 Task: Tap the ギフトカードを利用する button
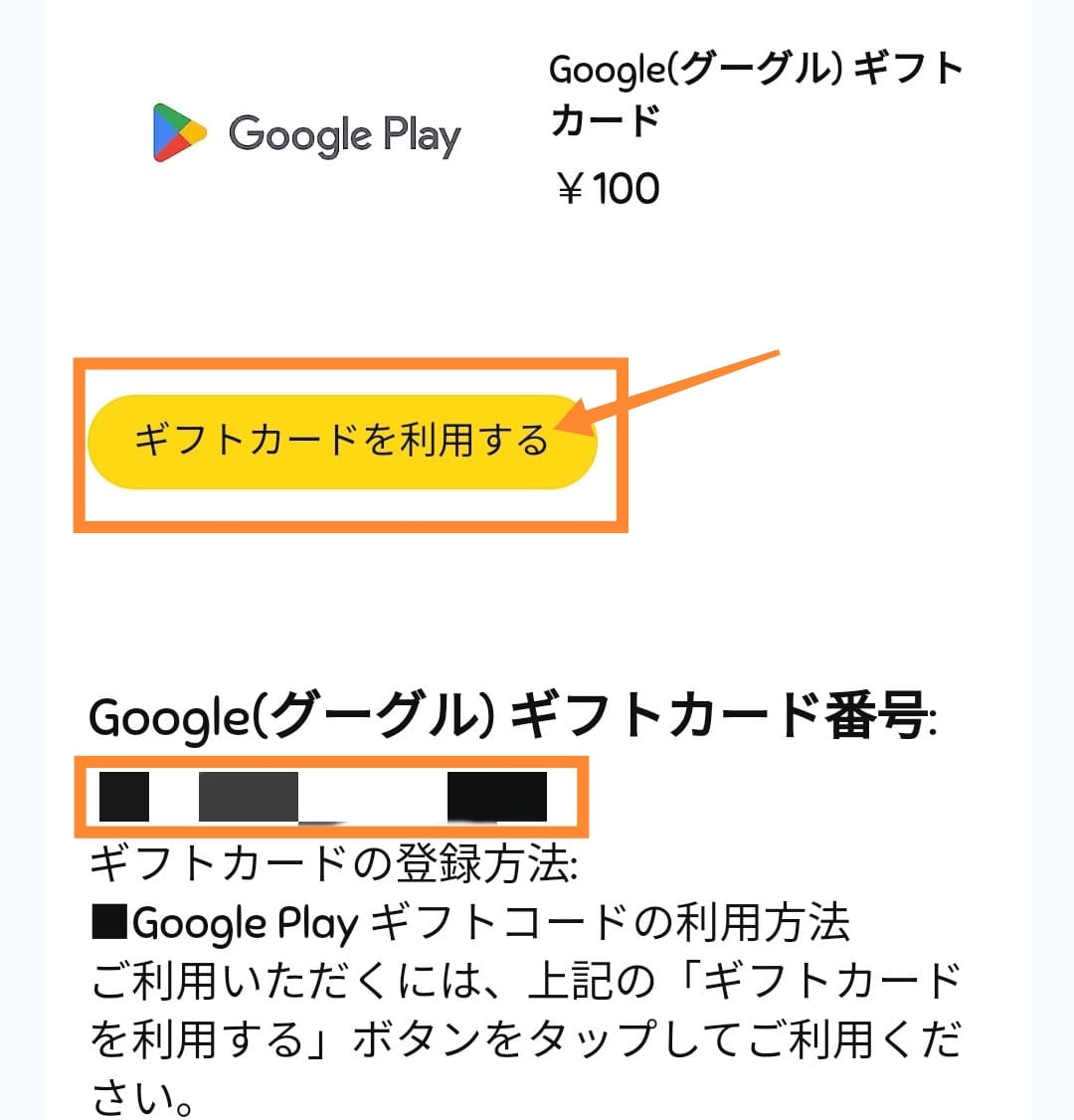tap(341, 442)
